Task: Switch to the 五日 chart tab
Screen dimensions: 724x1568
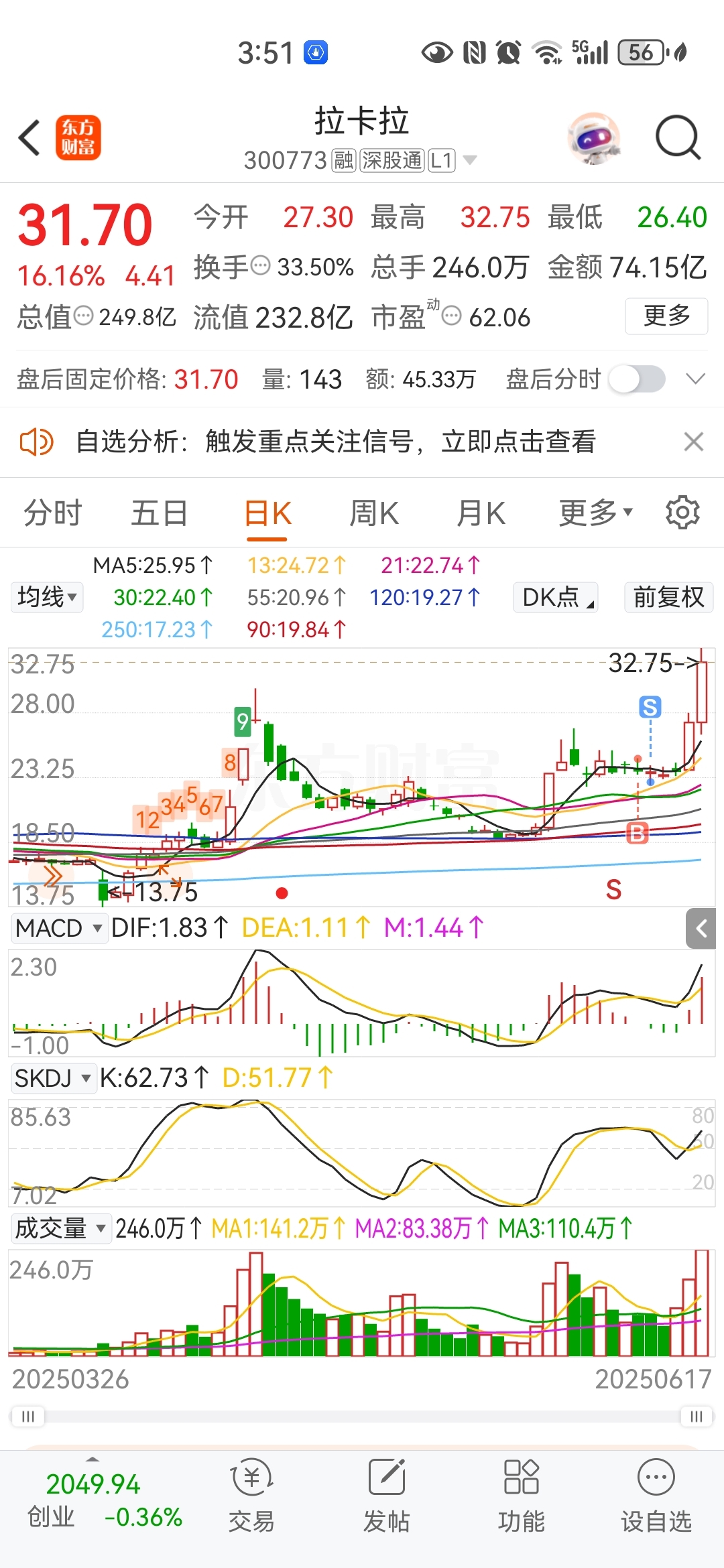Action: [160, 514]
